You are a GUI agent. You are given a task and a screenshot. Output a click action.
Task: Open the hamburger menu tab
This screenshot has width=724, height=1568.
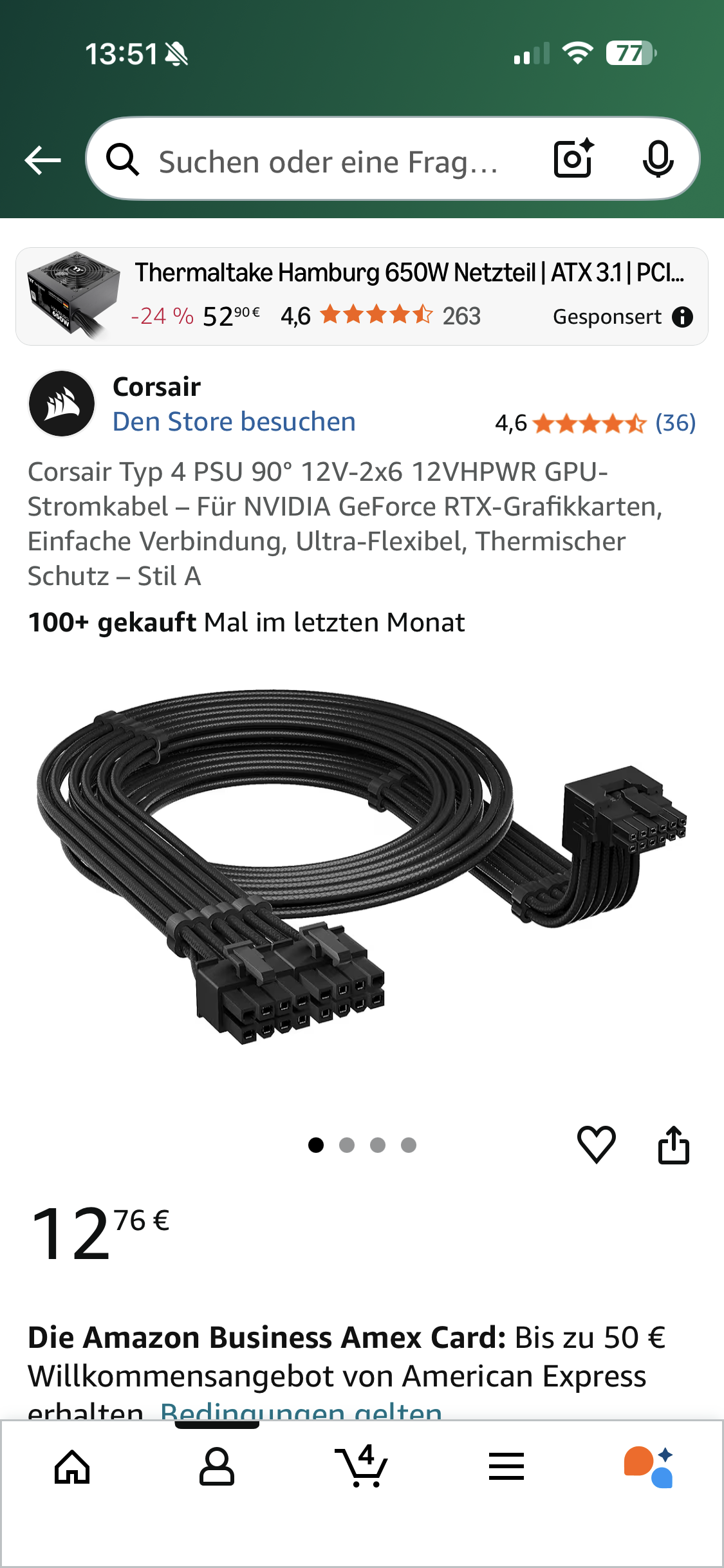(506, 1468)
